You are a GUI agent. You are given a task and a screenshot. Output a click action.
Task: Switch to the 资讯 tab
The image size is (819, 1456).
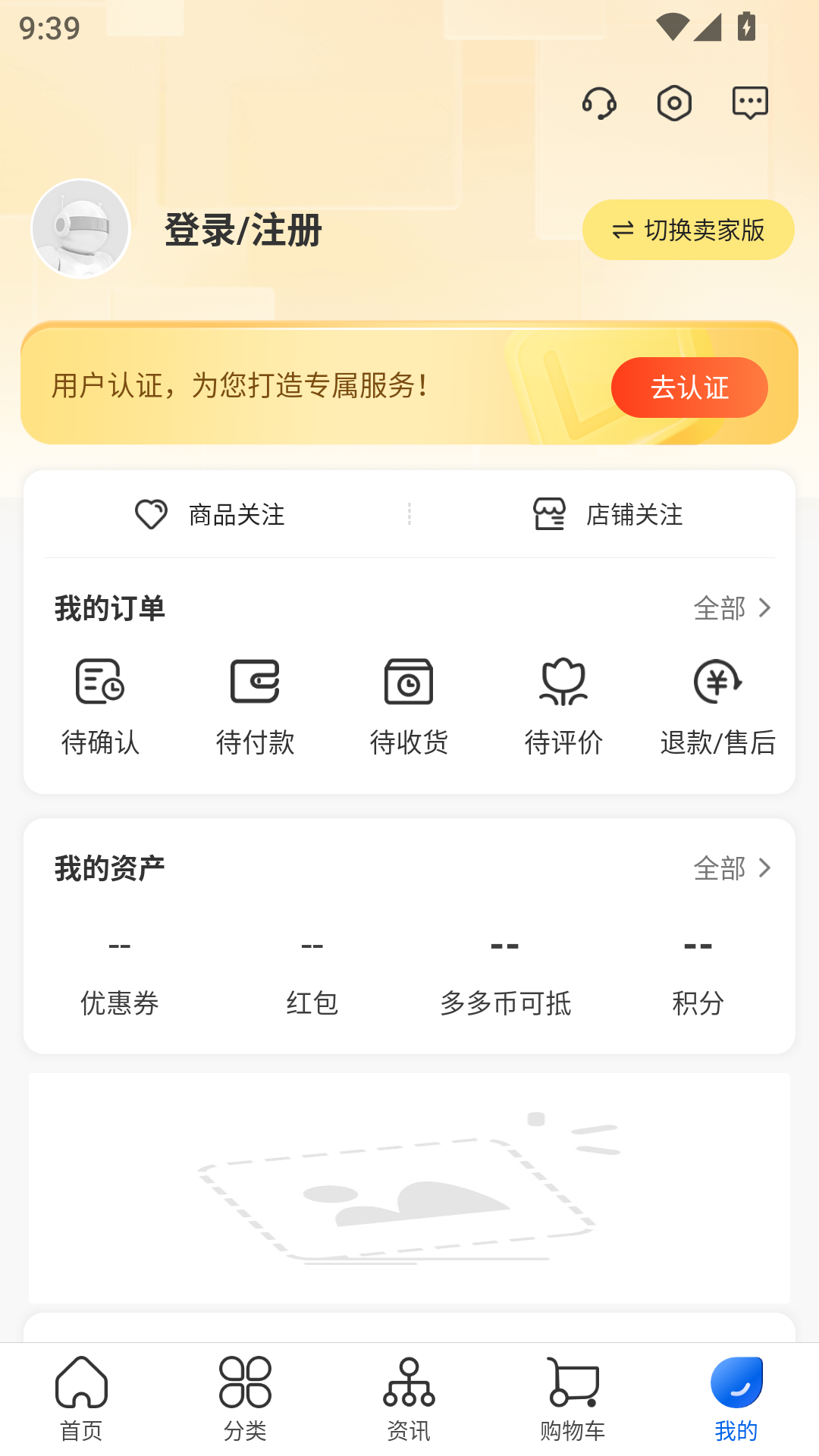(409, 1399)
